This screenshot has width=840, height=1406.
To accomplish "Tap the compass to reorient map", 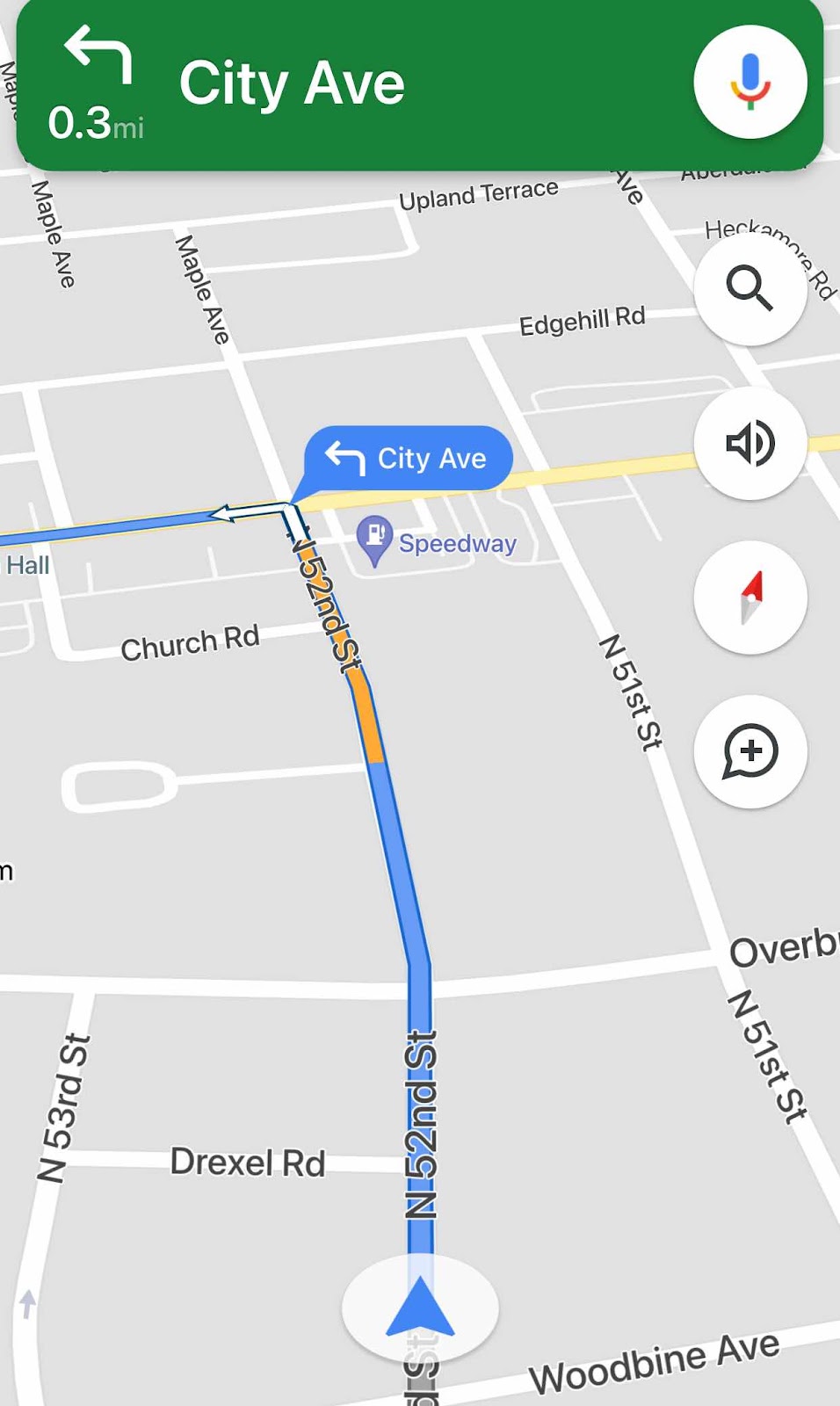I will click(749, 597).
